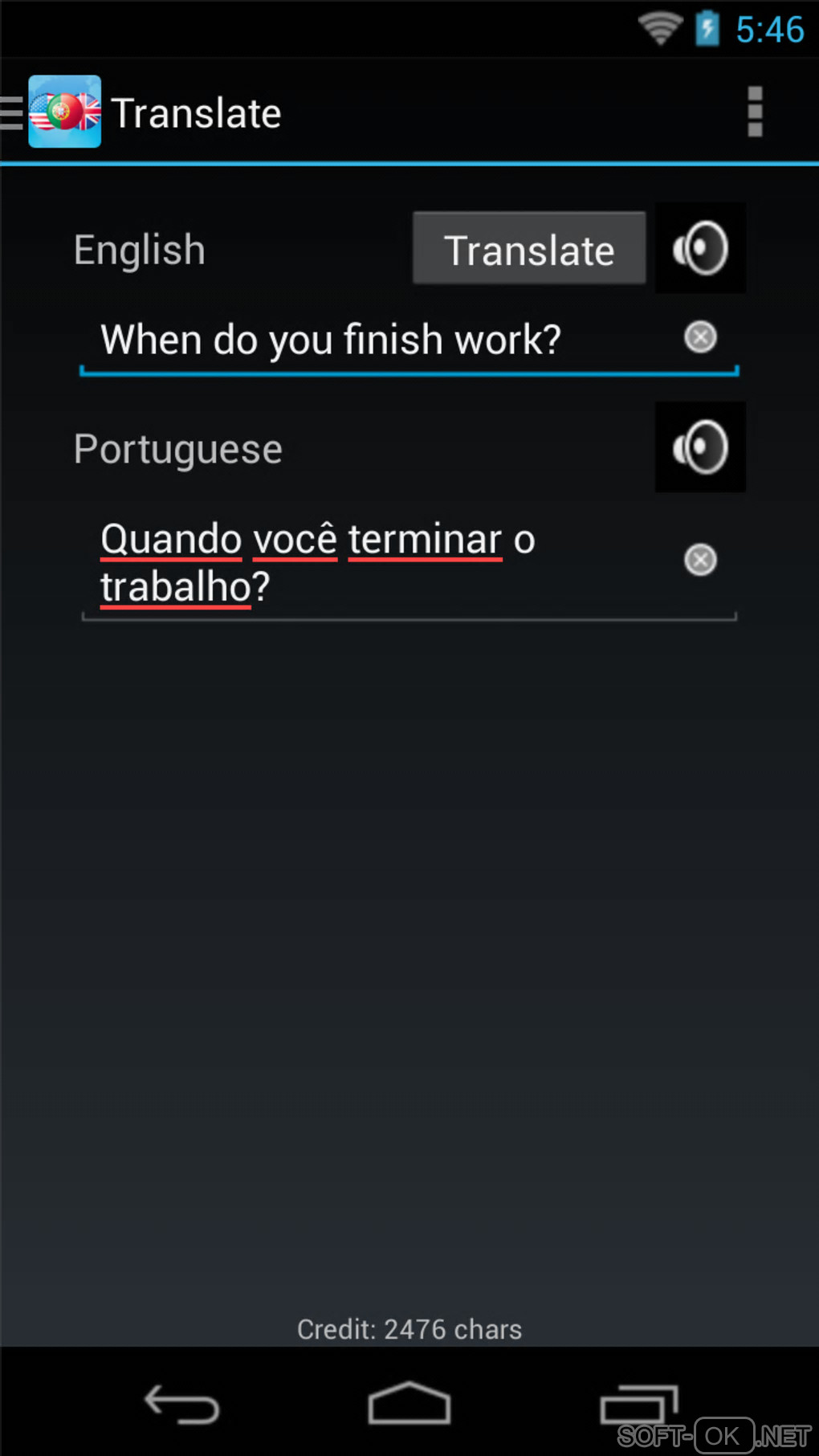The image size is (819, 1456).
Task: Clear the Portuguese text field
Action: [x=700, y=560]
